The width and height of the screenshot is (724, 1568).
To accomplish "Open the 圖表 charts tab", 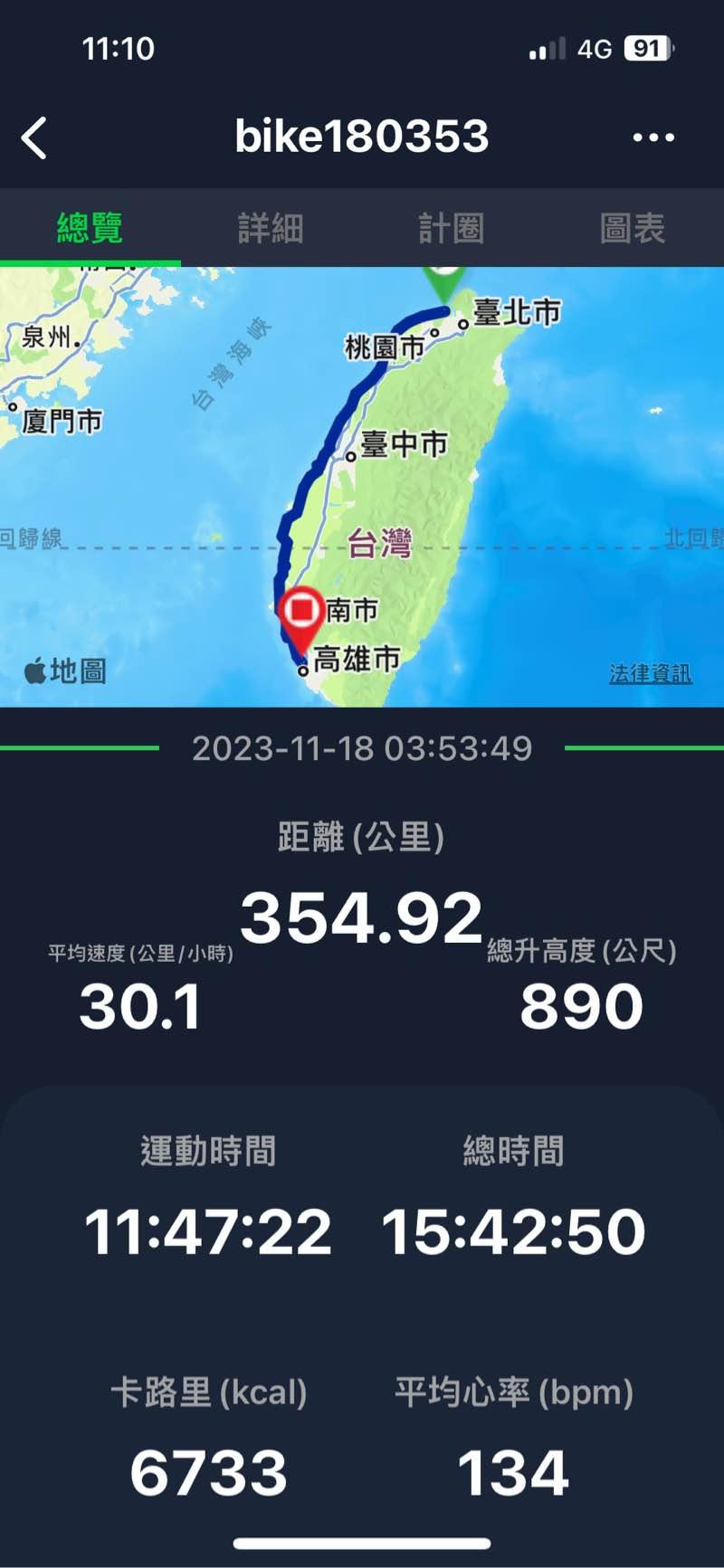I will (633, 228).
